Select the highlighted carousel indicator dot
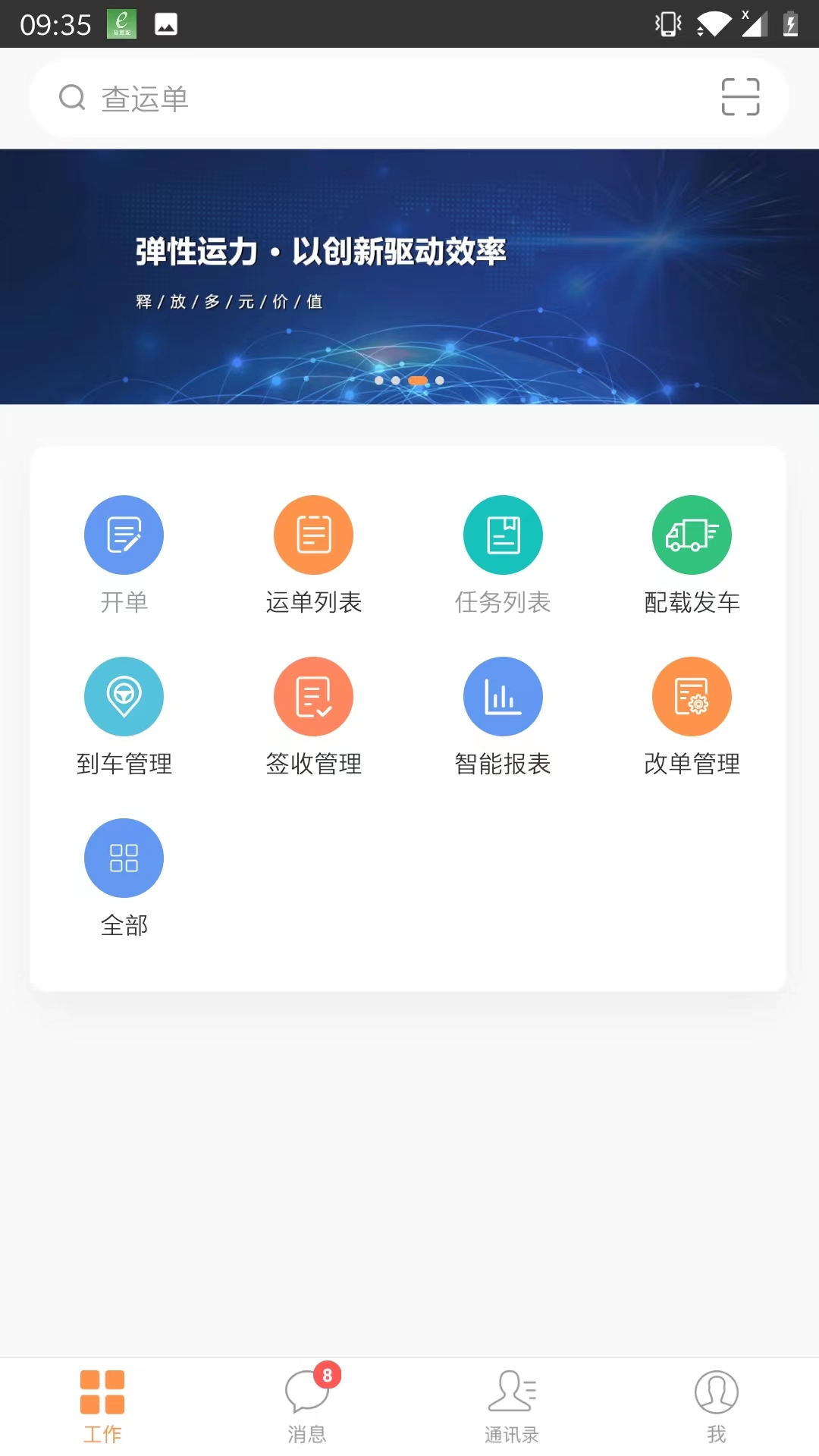819x1456 pixels. pos(418,381)
